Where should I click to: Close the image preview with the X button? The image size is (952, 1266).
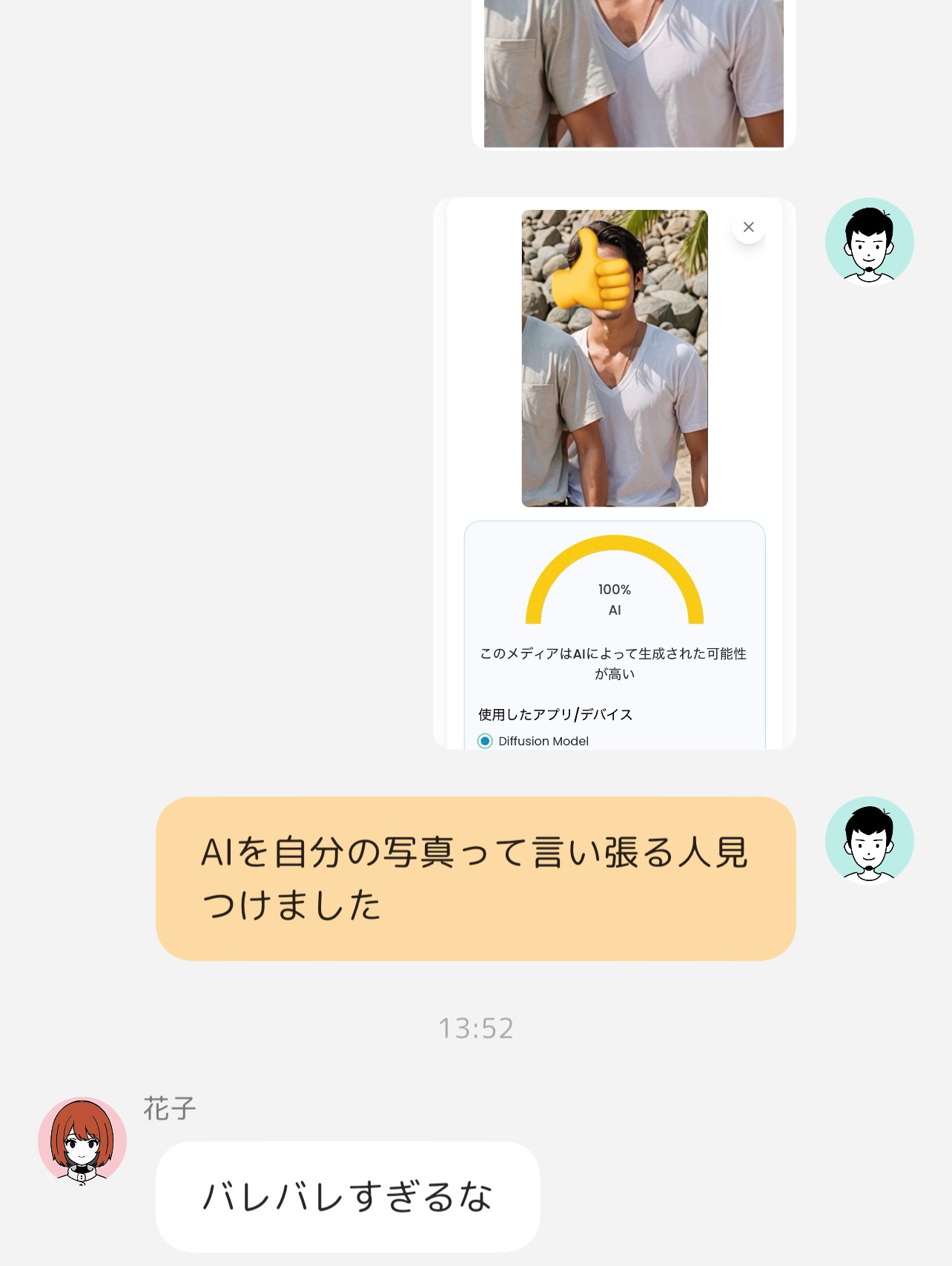click(x=748, y=227)
